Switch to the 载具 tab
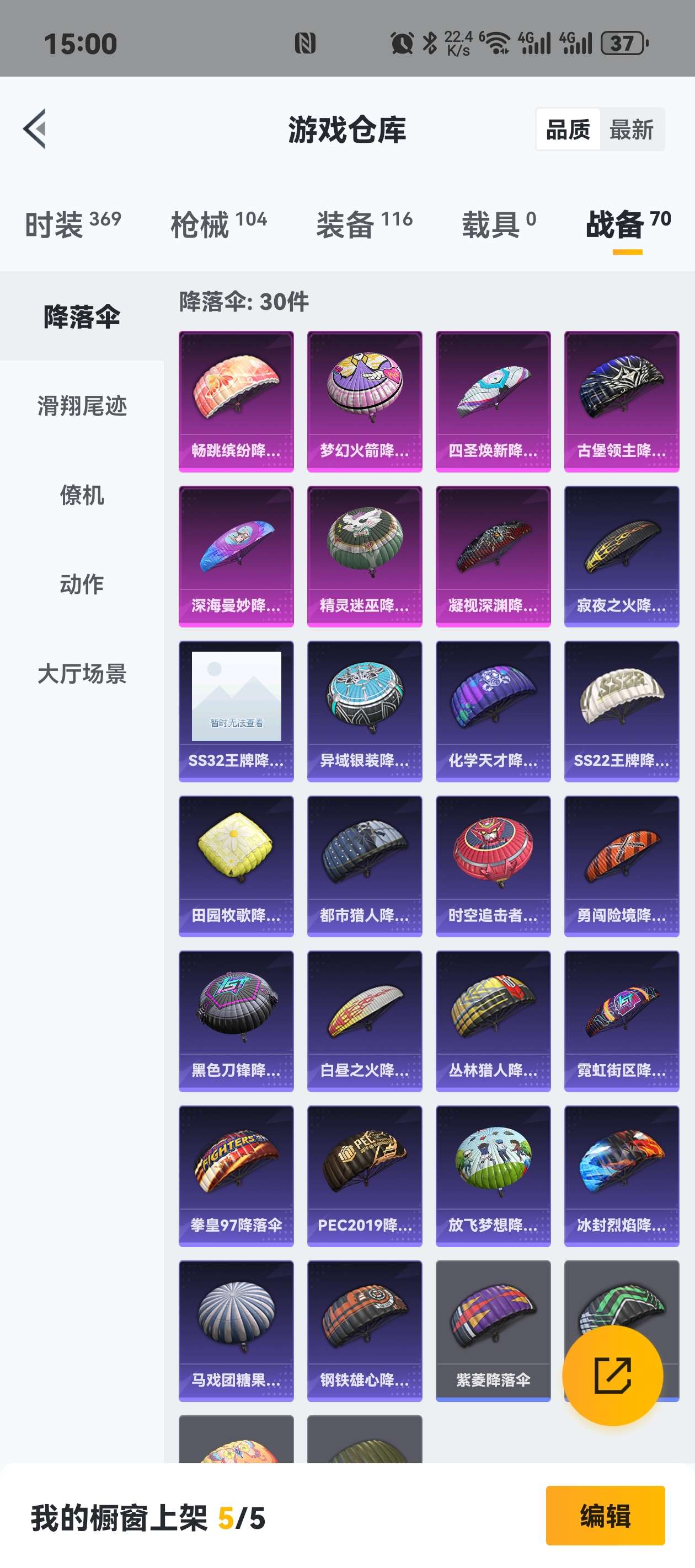The image size is (695, 1568). tap(499, 224)
